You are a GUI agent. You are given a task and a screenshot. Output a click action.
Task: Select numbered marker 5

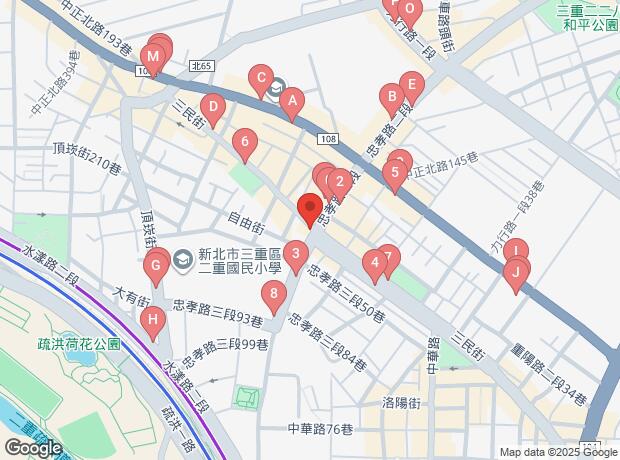(x=395, y=173)
